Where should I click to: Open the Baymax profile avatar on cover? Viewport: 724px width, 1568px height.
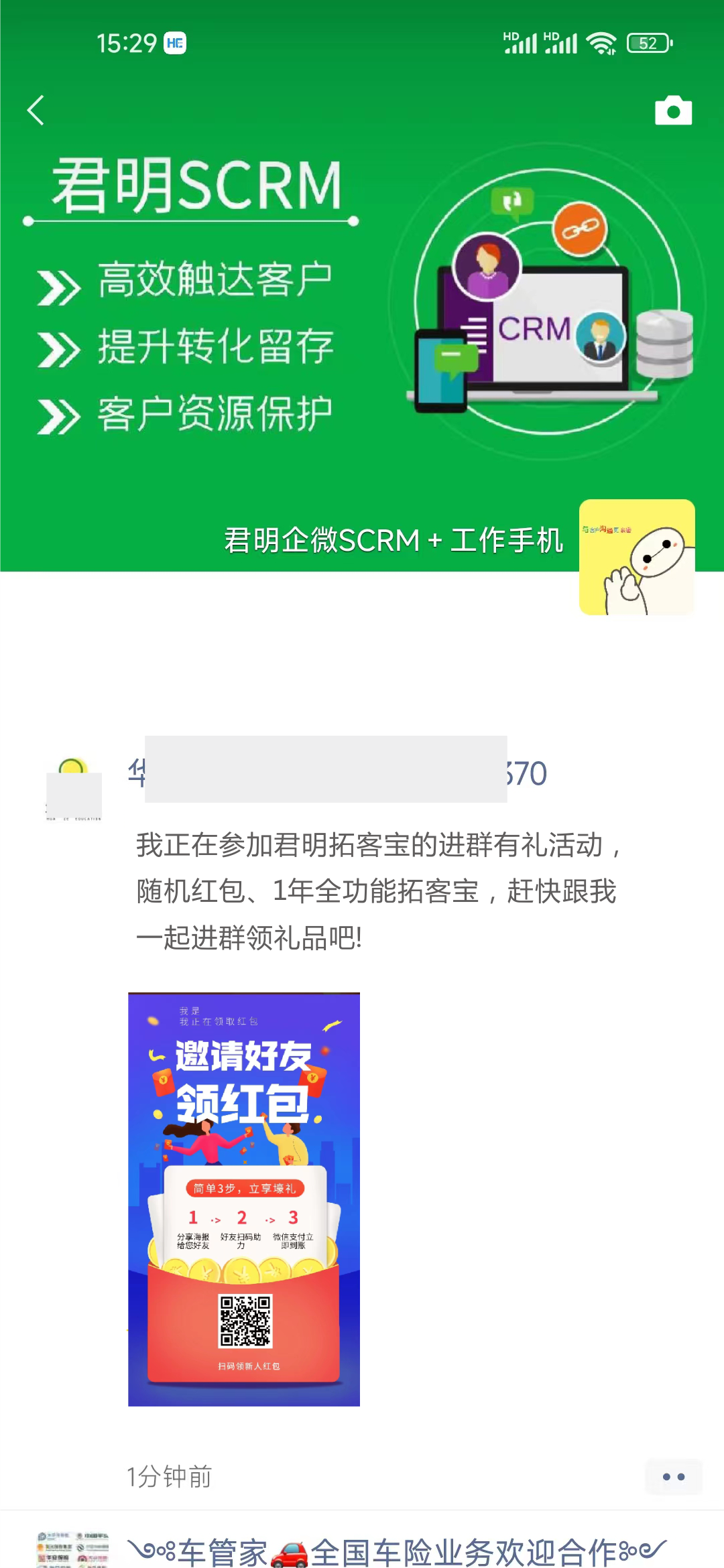click(636, 557)
